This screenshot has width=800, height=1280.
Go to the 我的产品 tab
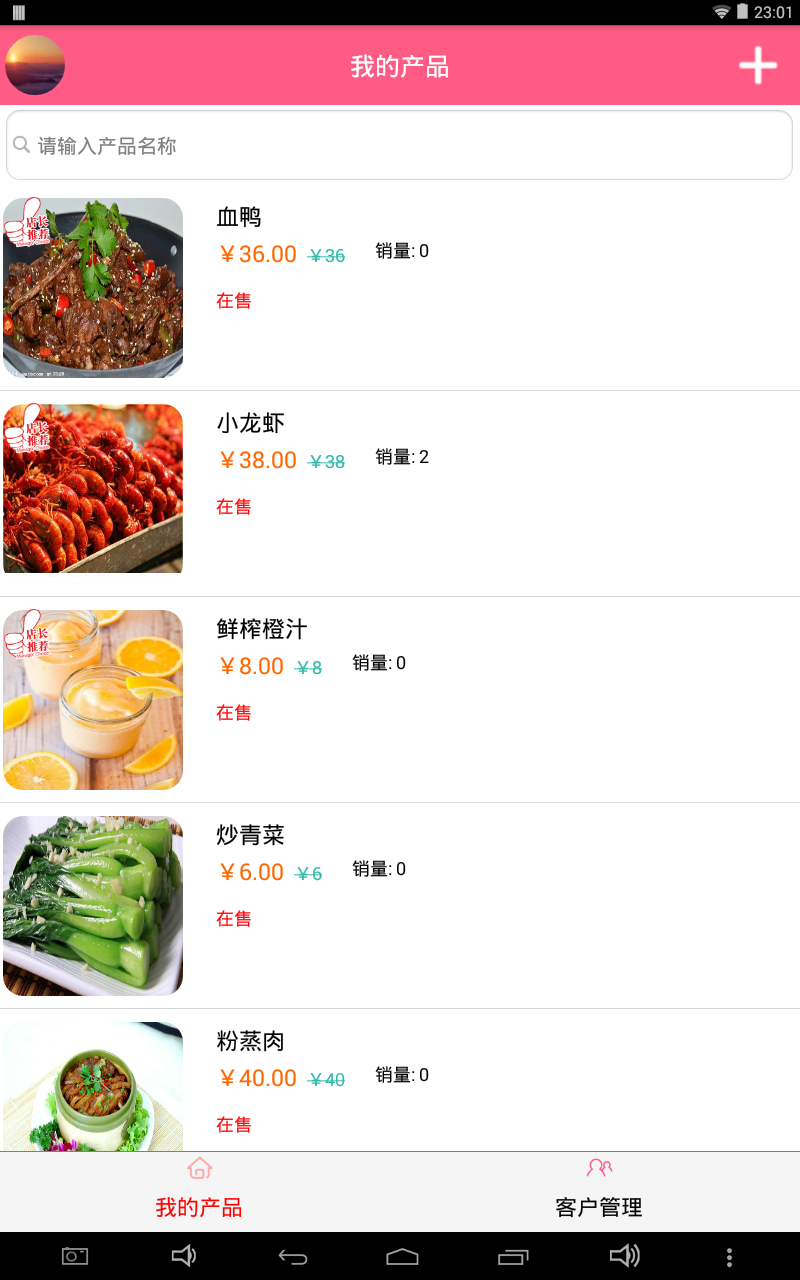coord(199,1191)
